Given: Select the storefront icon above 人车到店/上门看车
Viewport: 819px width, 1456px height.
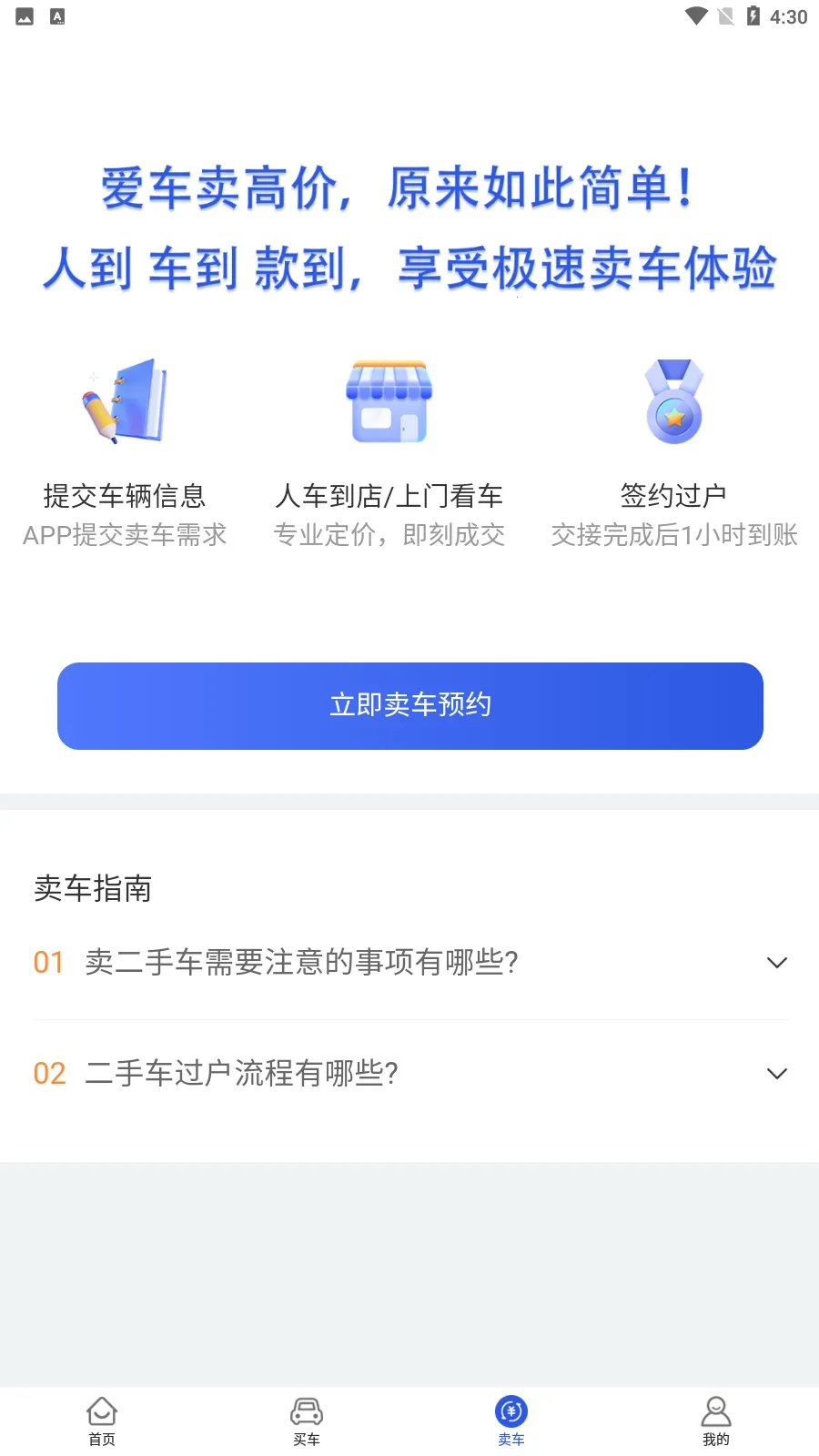Looking at the screenshot, I should coord(389,401).
